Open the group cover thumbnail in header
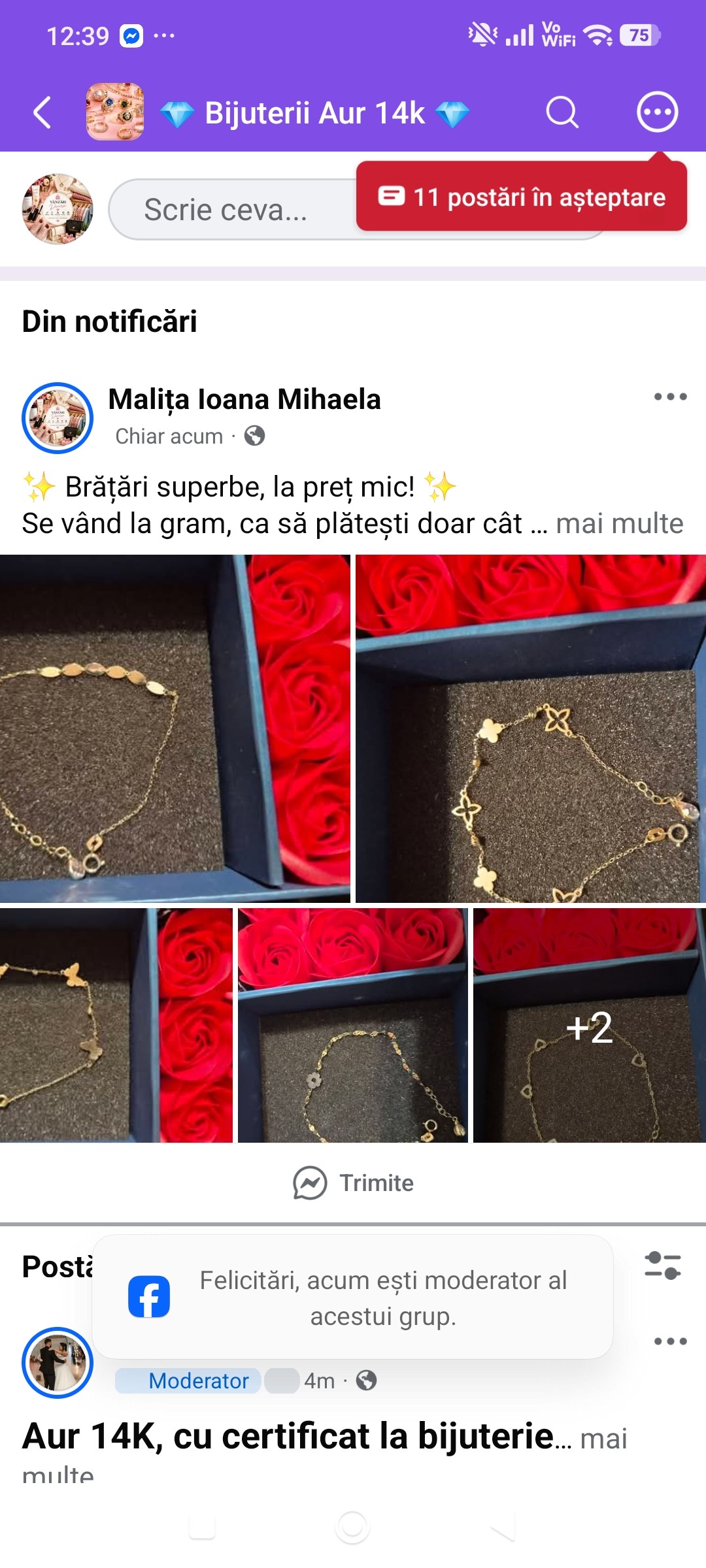Viewport: 706px width, 1568px height. point(115,112)
